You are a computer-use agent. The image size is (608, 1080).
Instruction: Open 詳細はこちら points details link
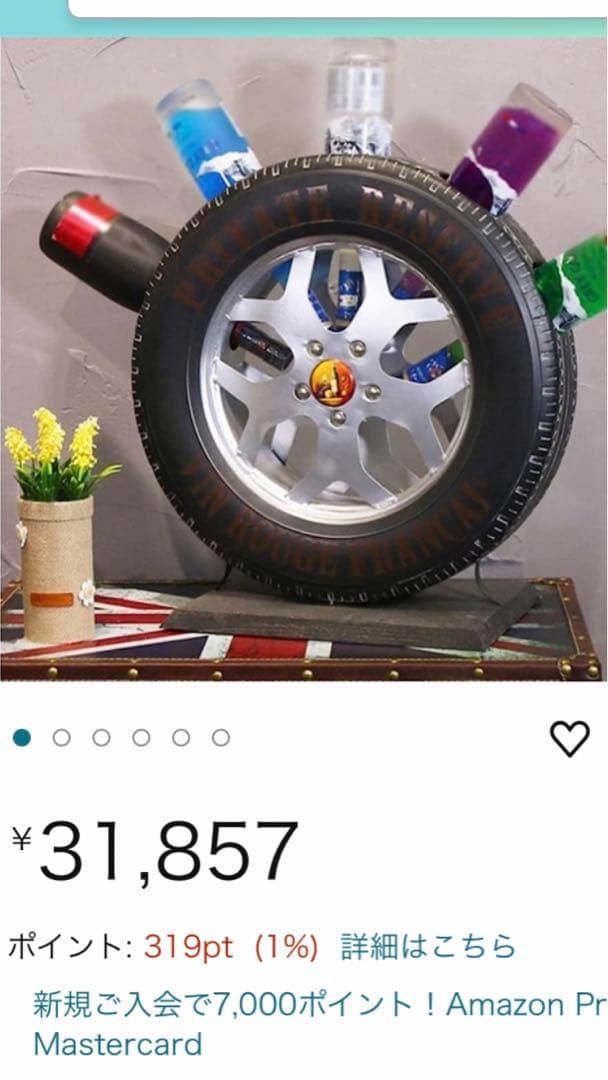click(428, 946)
